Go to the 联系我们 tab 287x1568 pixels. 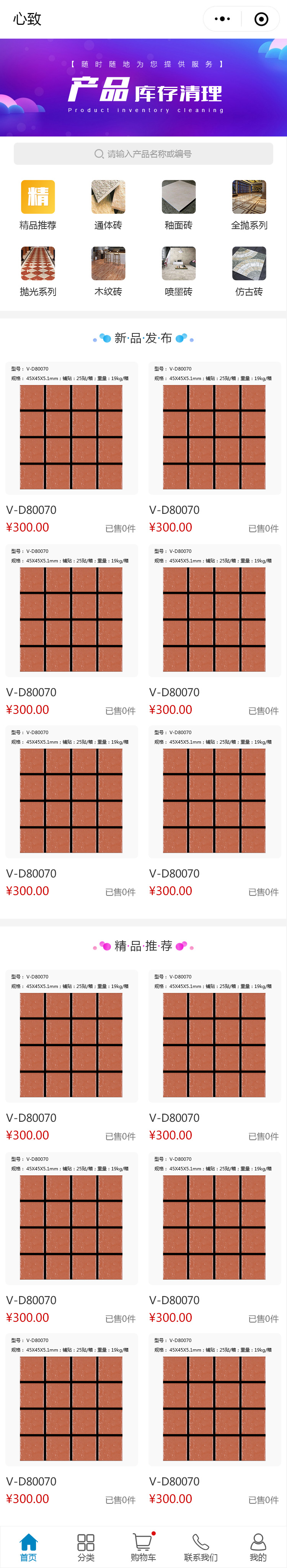pyautogui.click(x=201, y=1547)
